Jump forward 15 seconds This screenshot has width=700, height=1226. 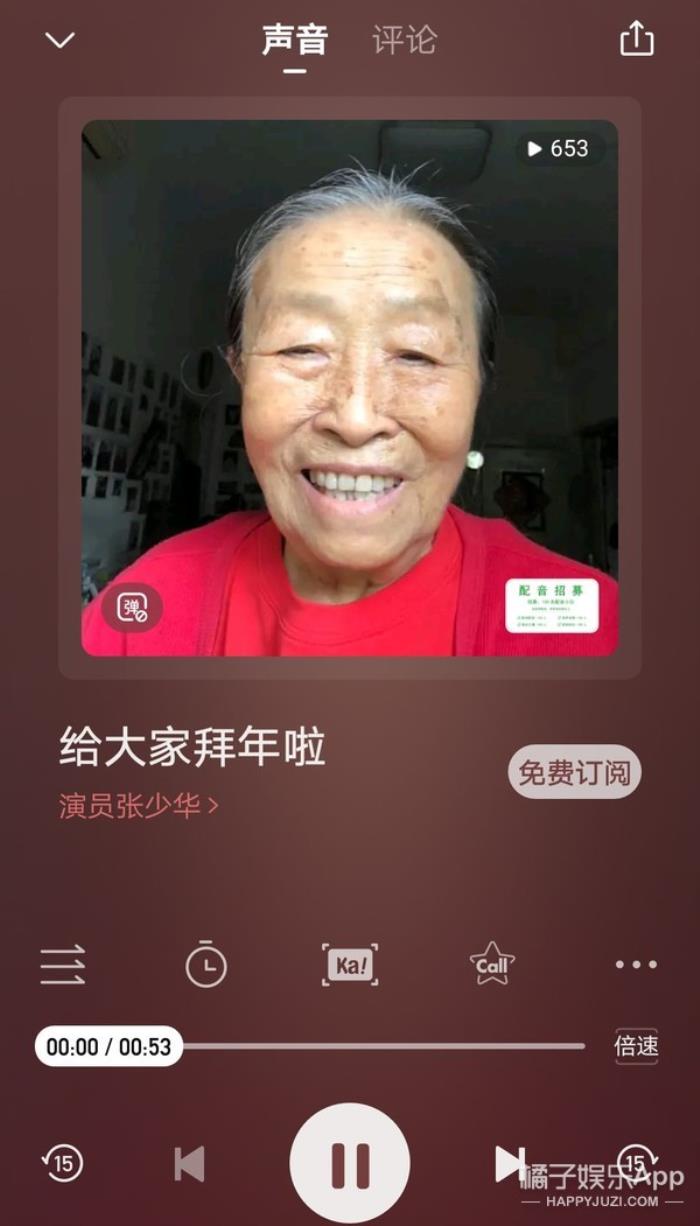pos(636,1162)
